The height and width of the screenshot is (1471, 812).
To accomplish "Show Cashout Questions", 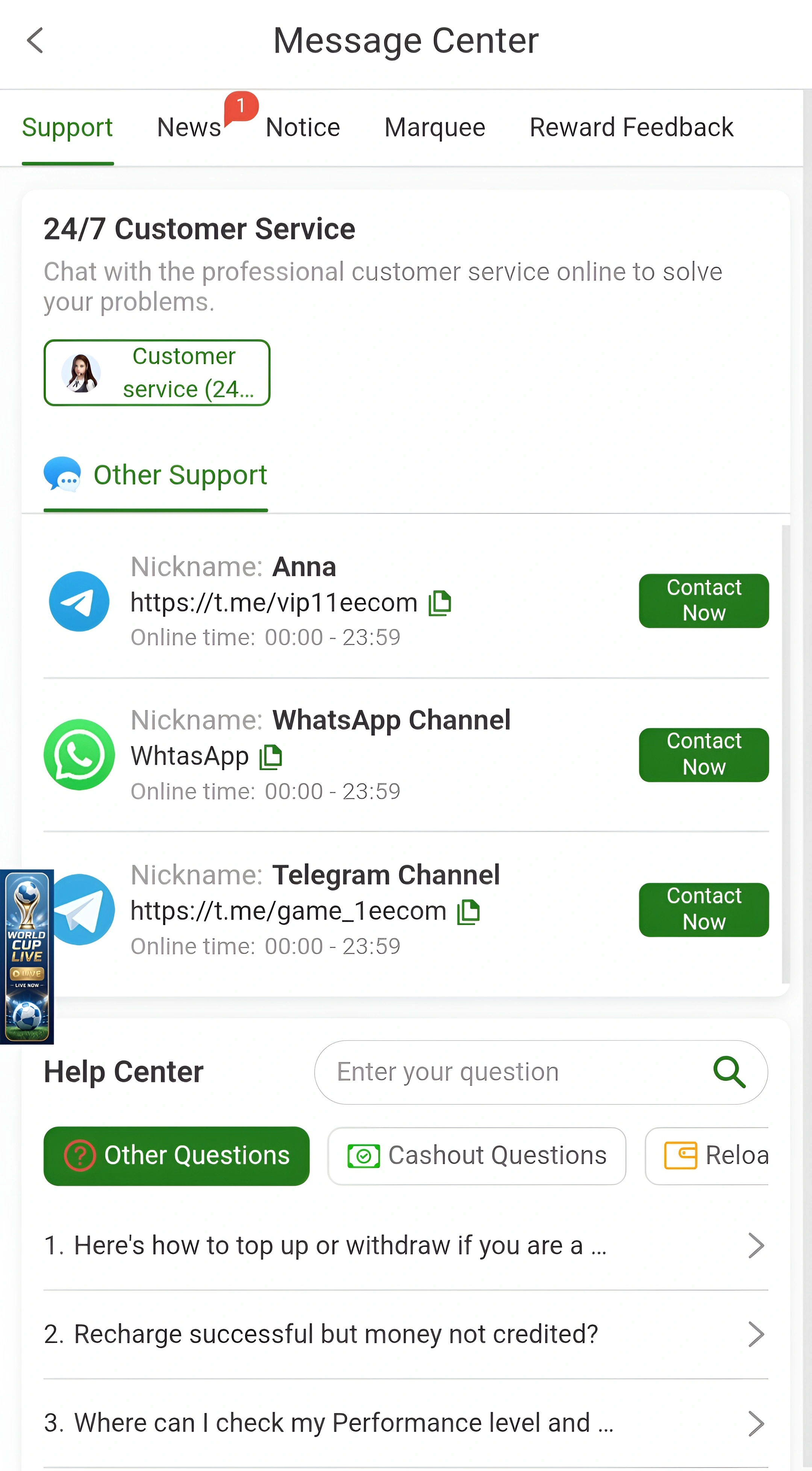I will (x=477, y=1156).
